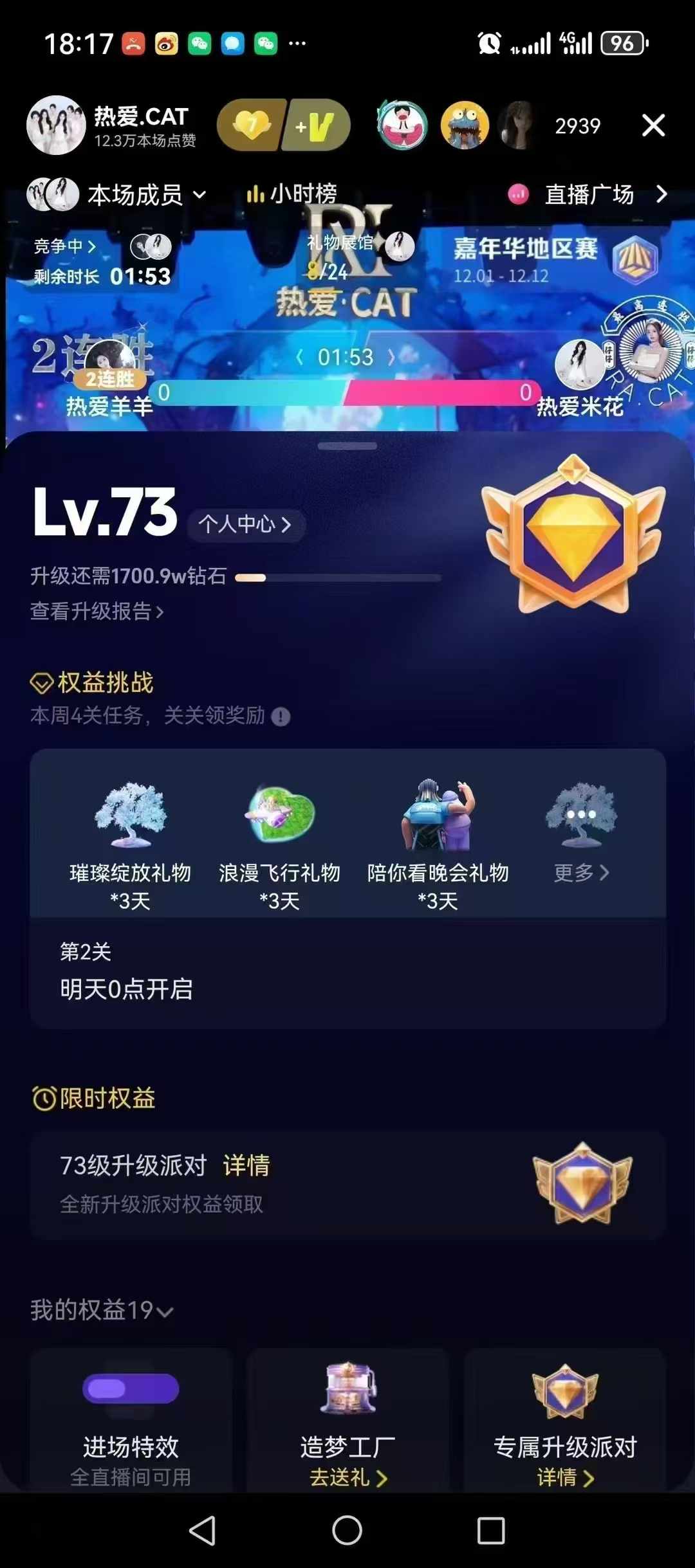The height and width of the screenshot is (1568, 695).
Task: Open 热爱.CAT streamer profile avatar
Action: click(56, 125)
